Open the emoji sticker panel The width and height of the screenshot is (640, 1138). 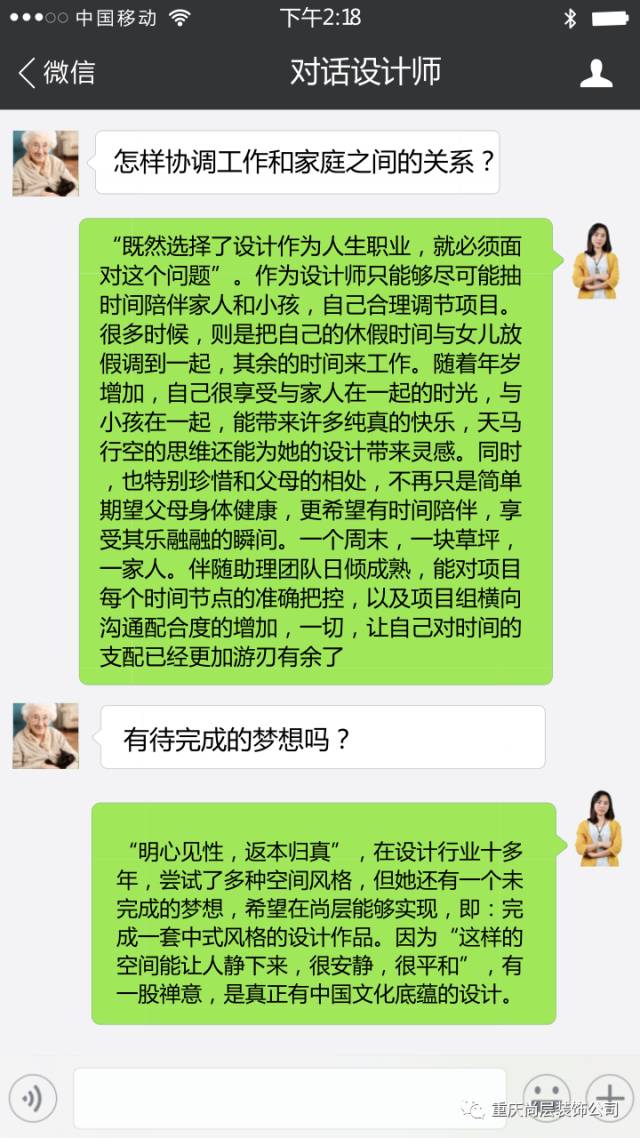point(547,1094)
